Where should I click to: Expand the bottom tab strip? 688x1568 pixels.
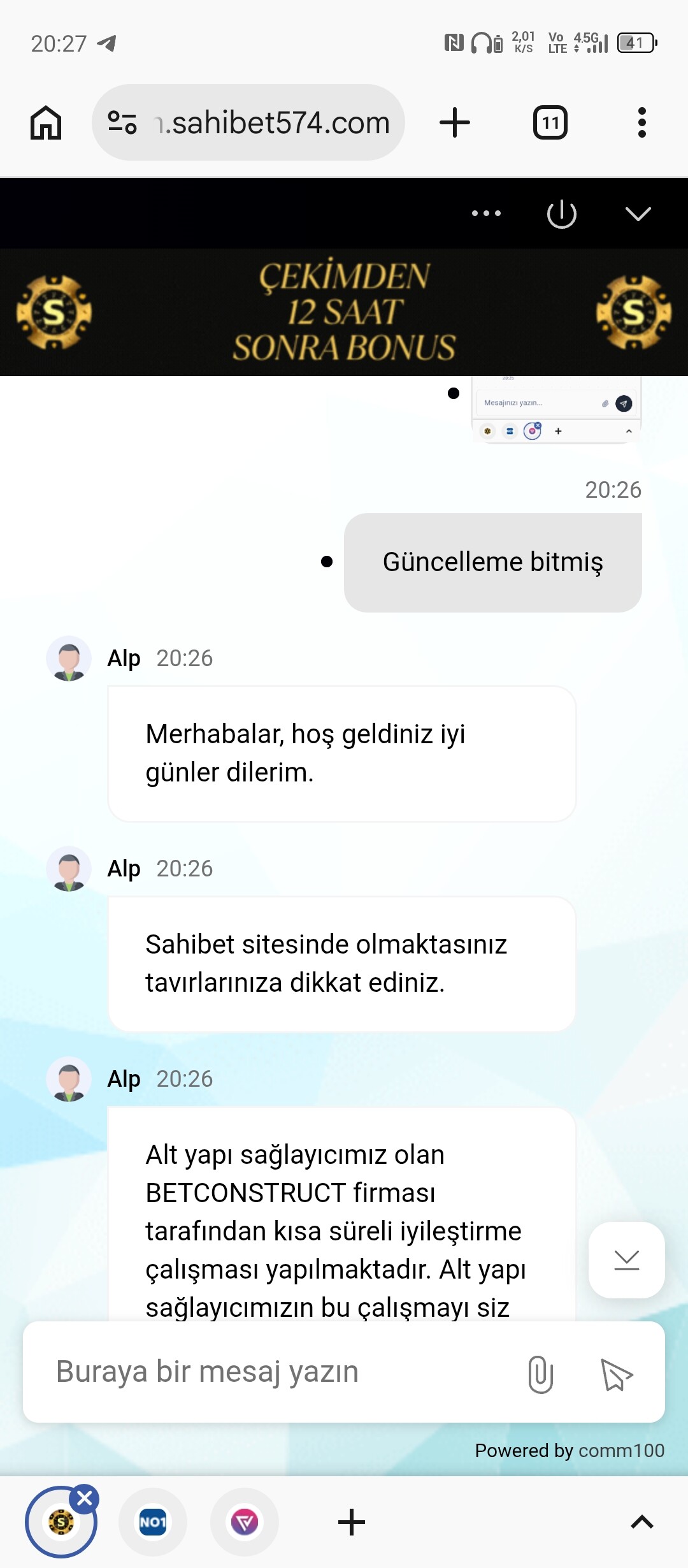click(641, 1522)
